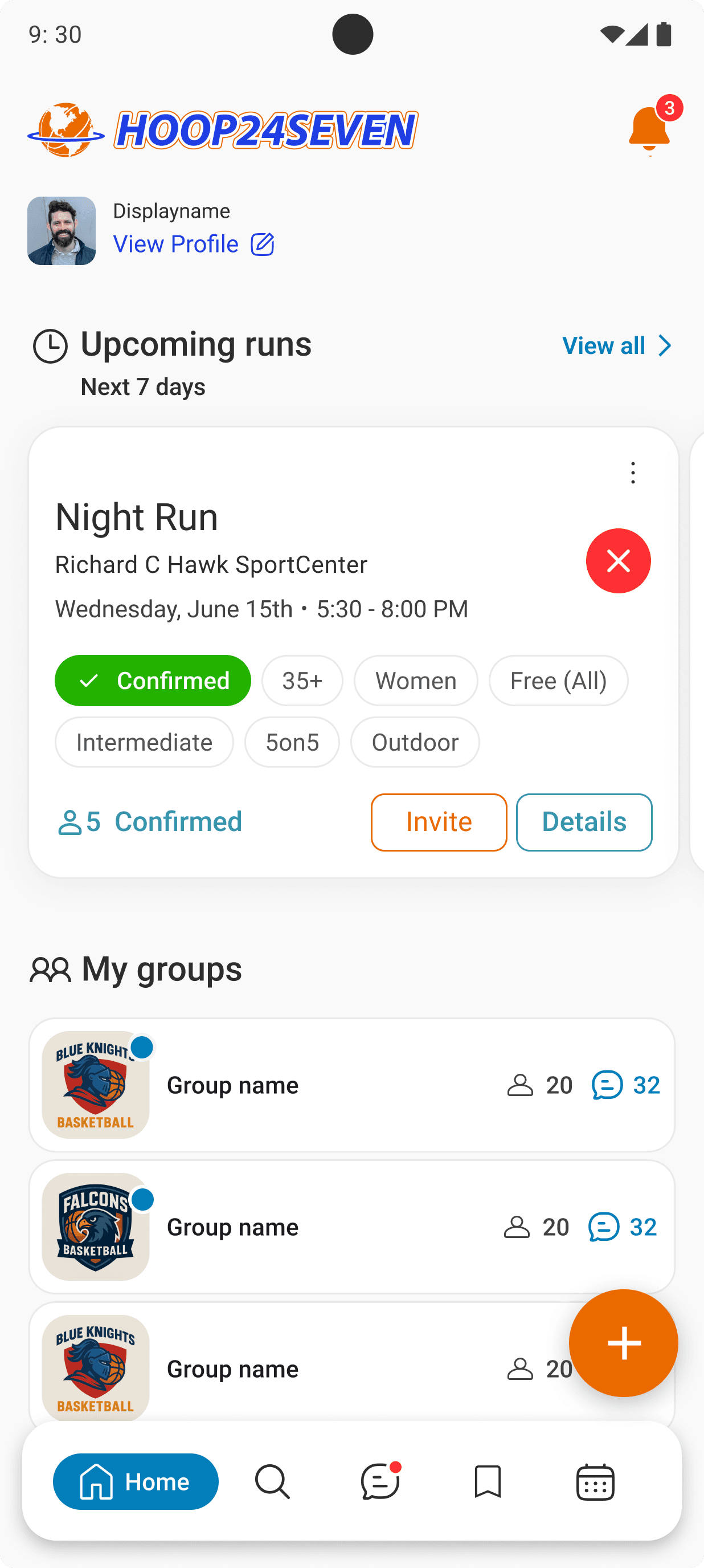View all upcoming runs

[x=616, y=346]
